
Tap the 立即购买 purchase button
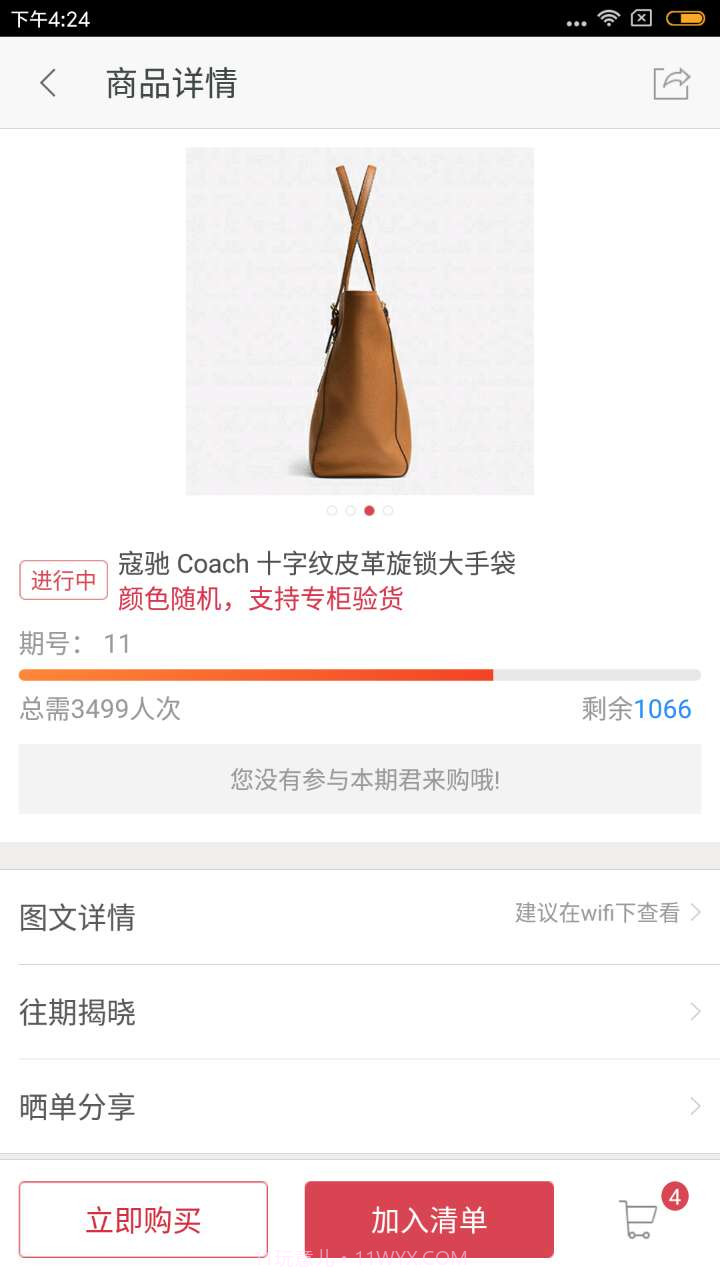142,1219
